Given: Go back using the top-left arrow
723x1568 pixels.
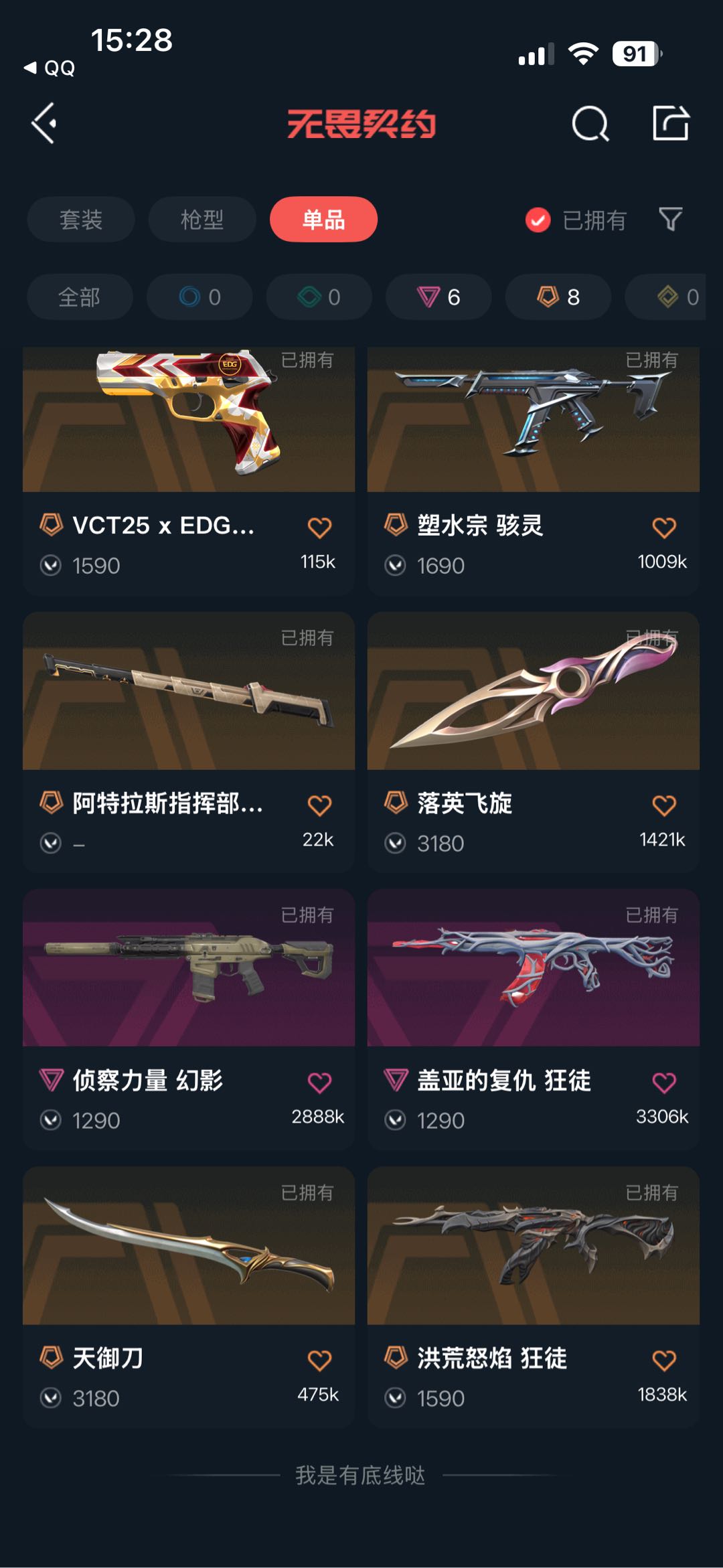Looking at the screenshot, I should coord(44,123).
